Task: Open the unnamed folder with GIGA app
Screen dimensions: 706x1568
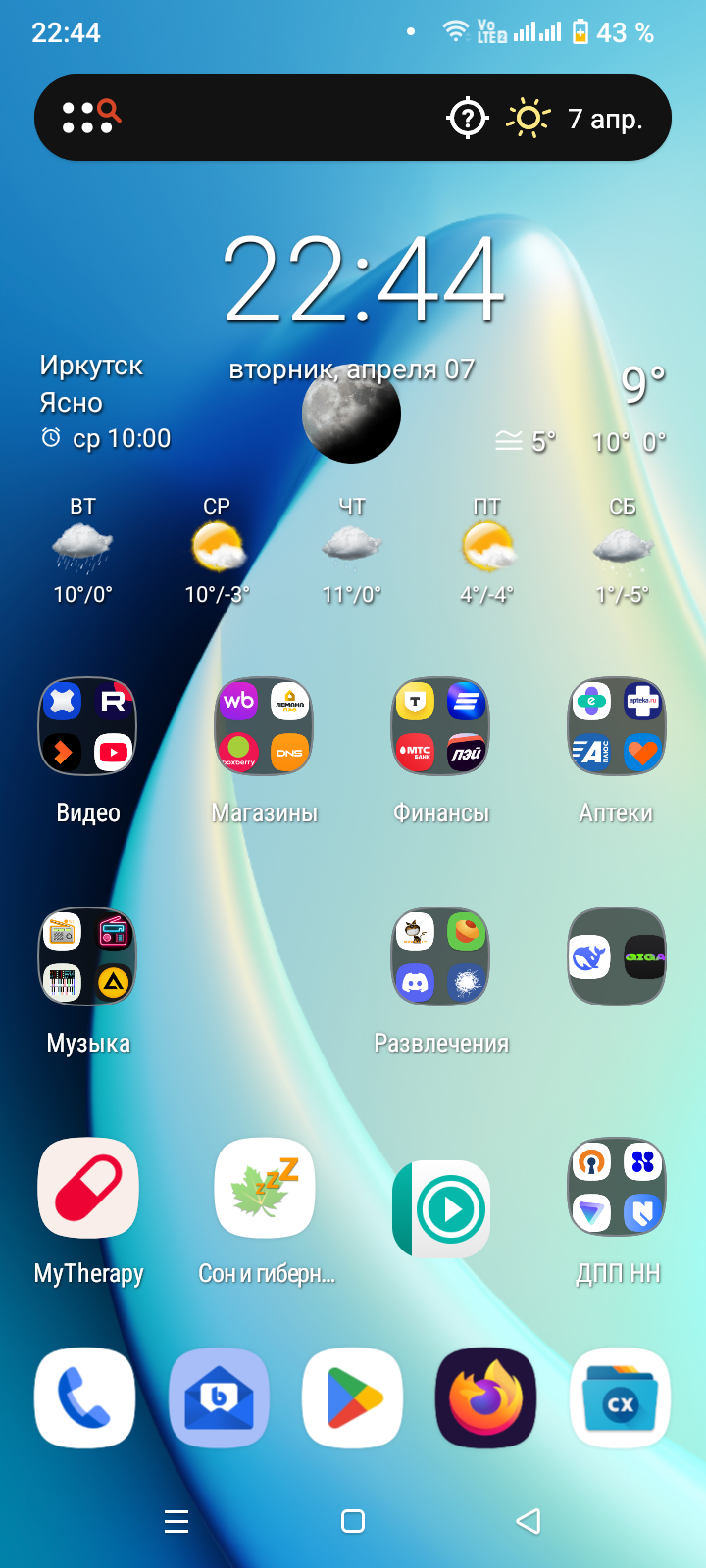Action: (x=617, y=956)
